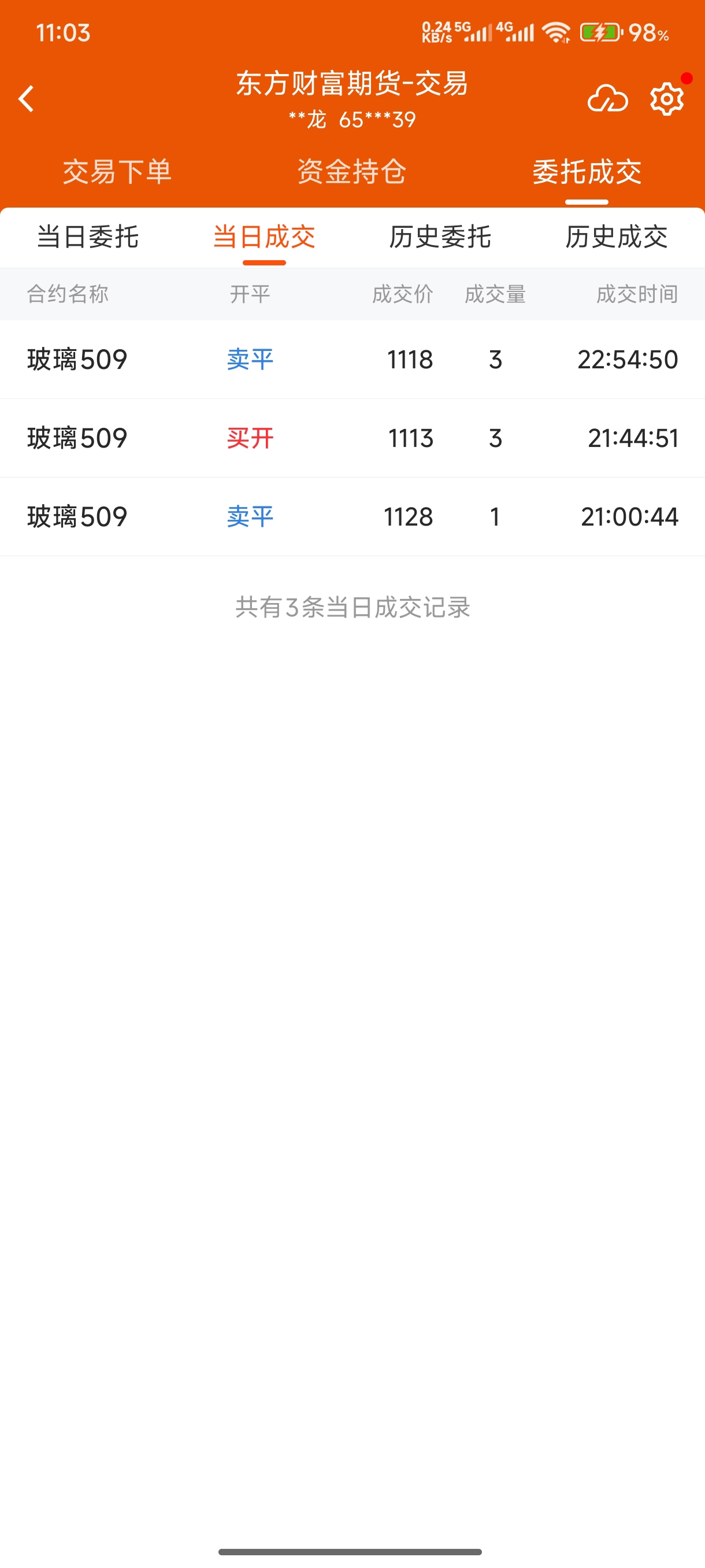Switch to 当日委托 sub-tab
This screenshot has width=705, height=1568.
coord(88,237)
